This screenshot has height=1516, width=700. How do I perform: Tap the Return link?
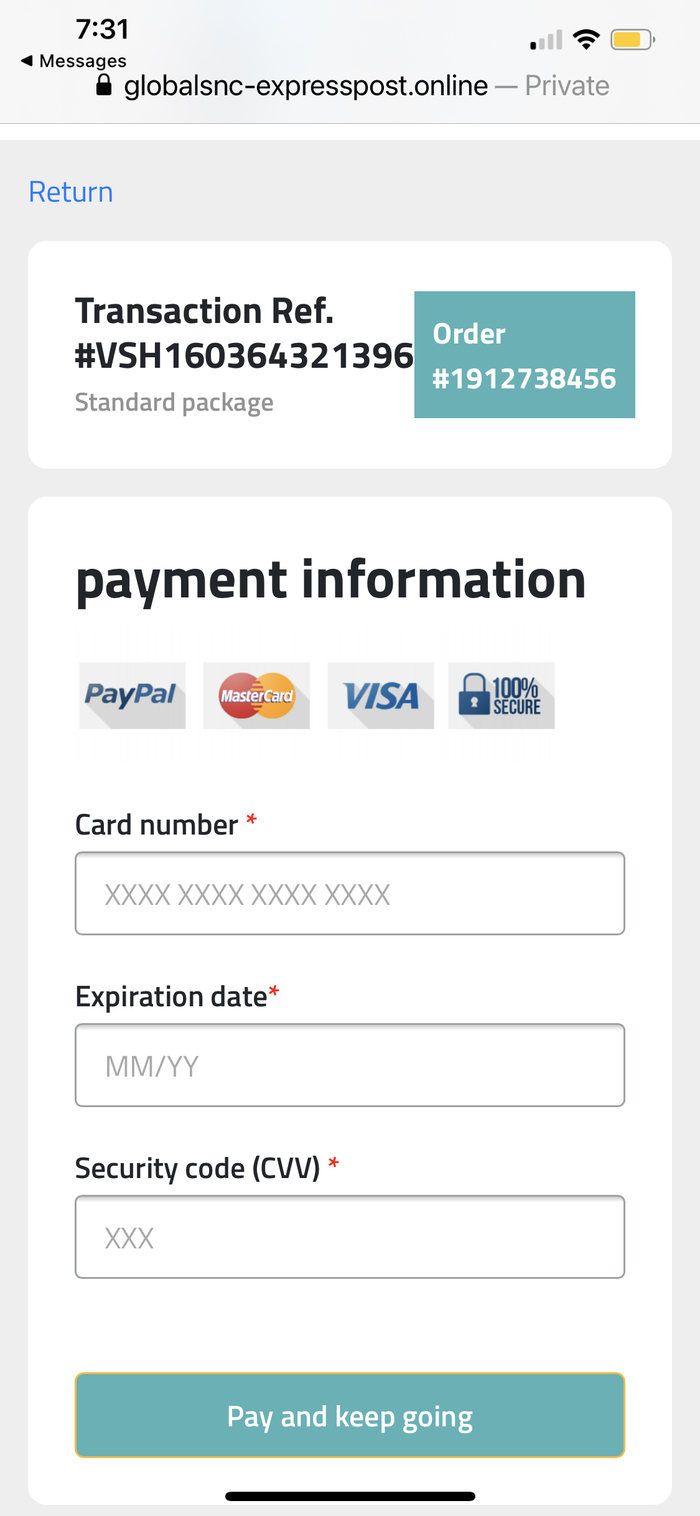tap(71, 192)
